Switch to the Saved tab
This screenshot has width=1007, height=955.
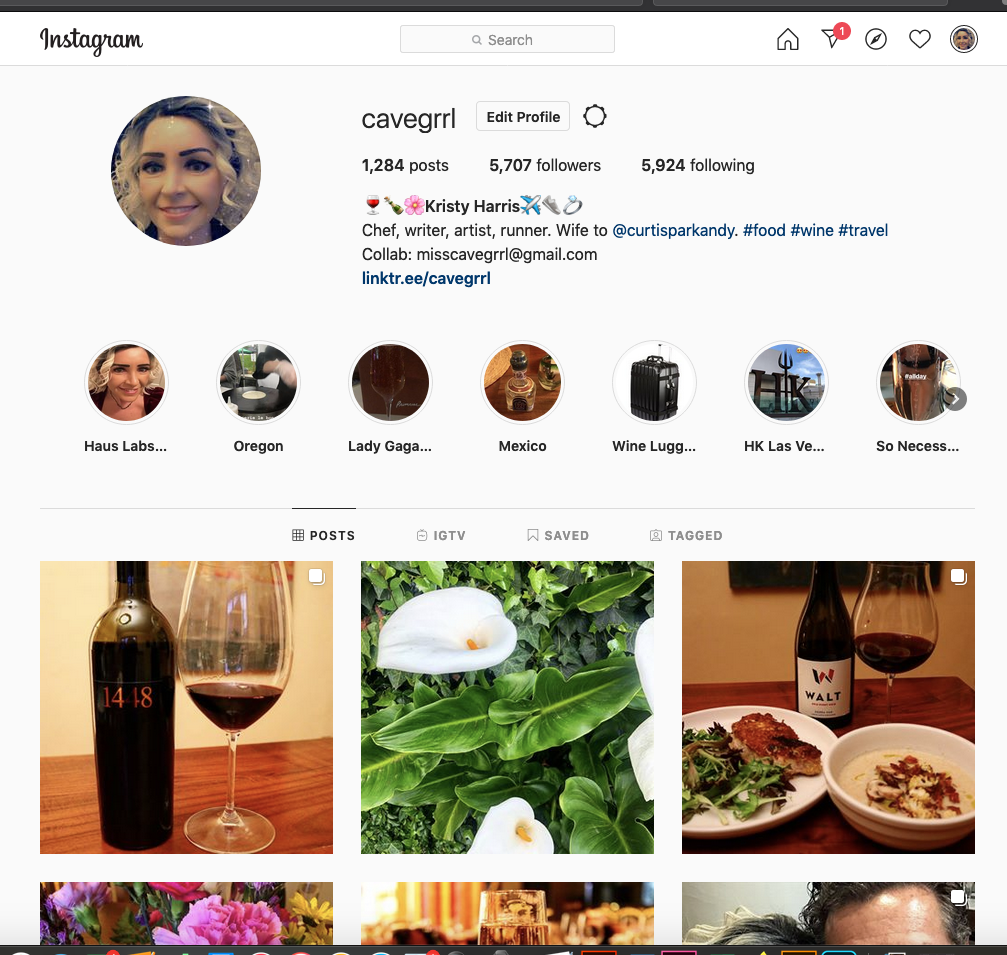(558, 536)
